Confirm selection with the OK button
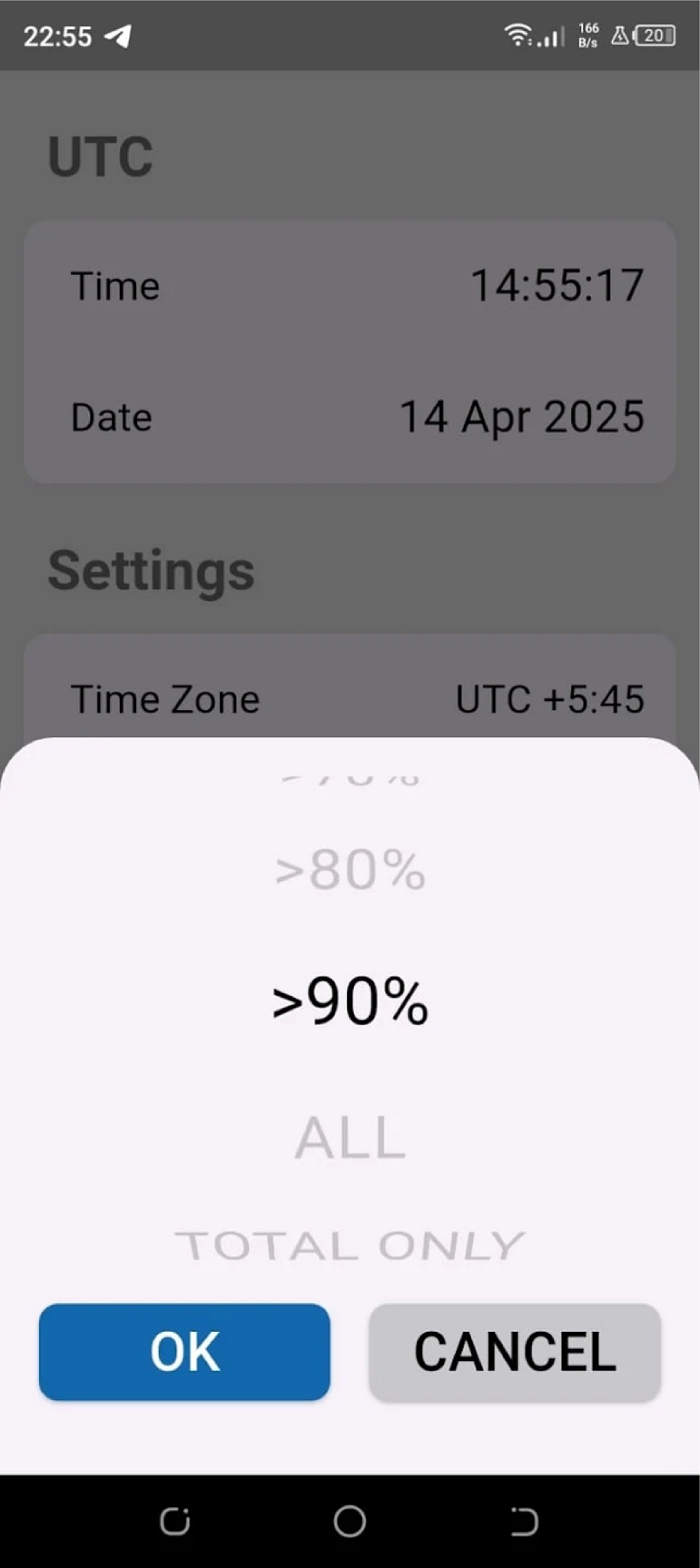The image size is (700, 1568). pyautogui.click(x=184, y=1352)
